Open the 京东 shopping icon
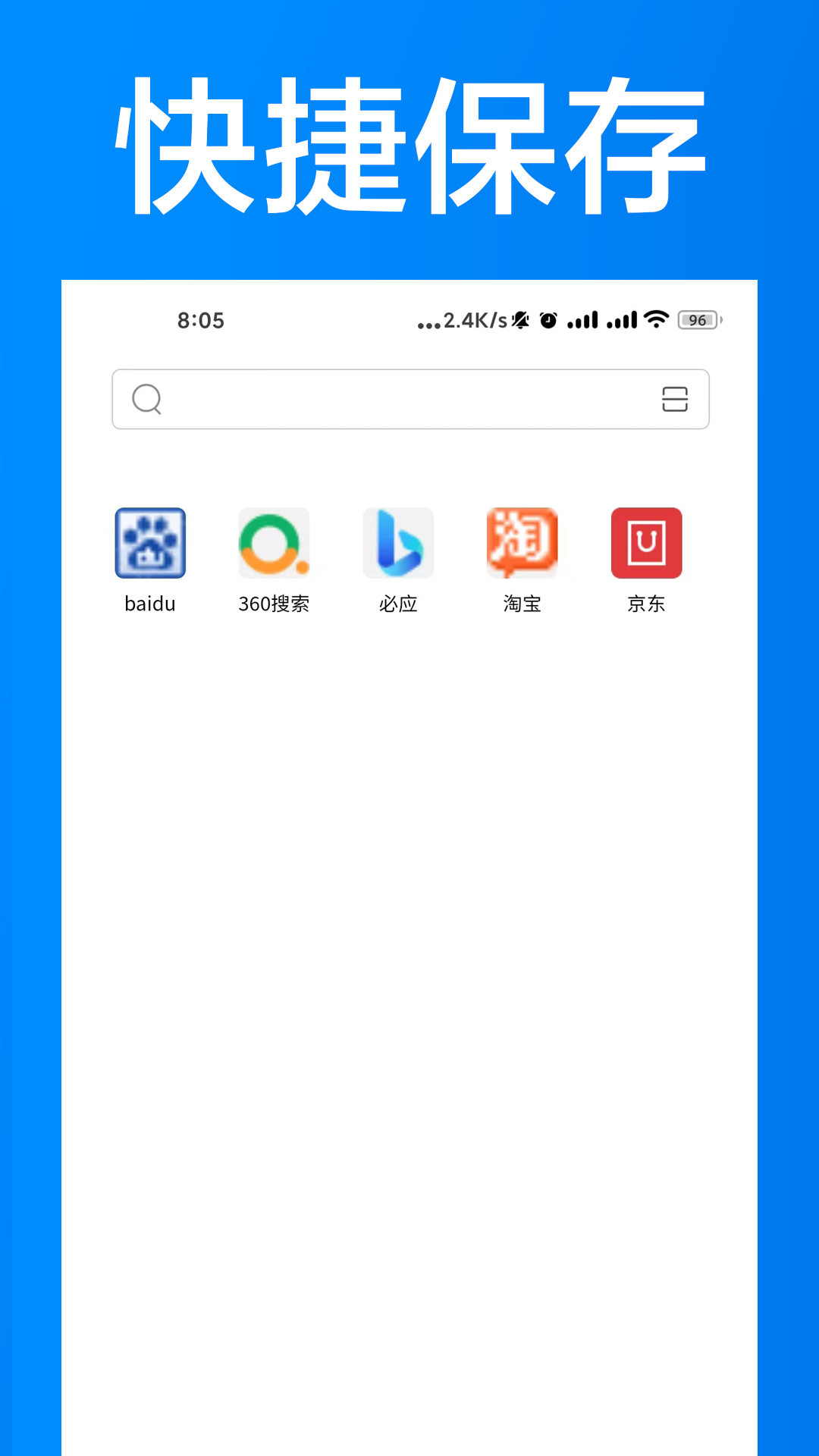This screenshot has width=819, height=1456. pos(647,543)
